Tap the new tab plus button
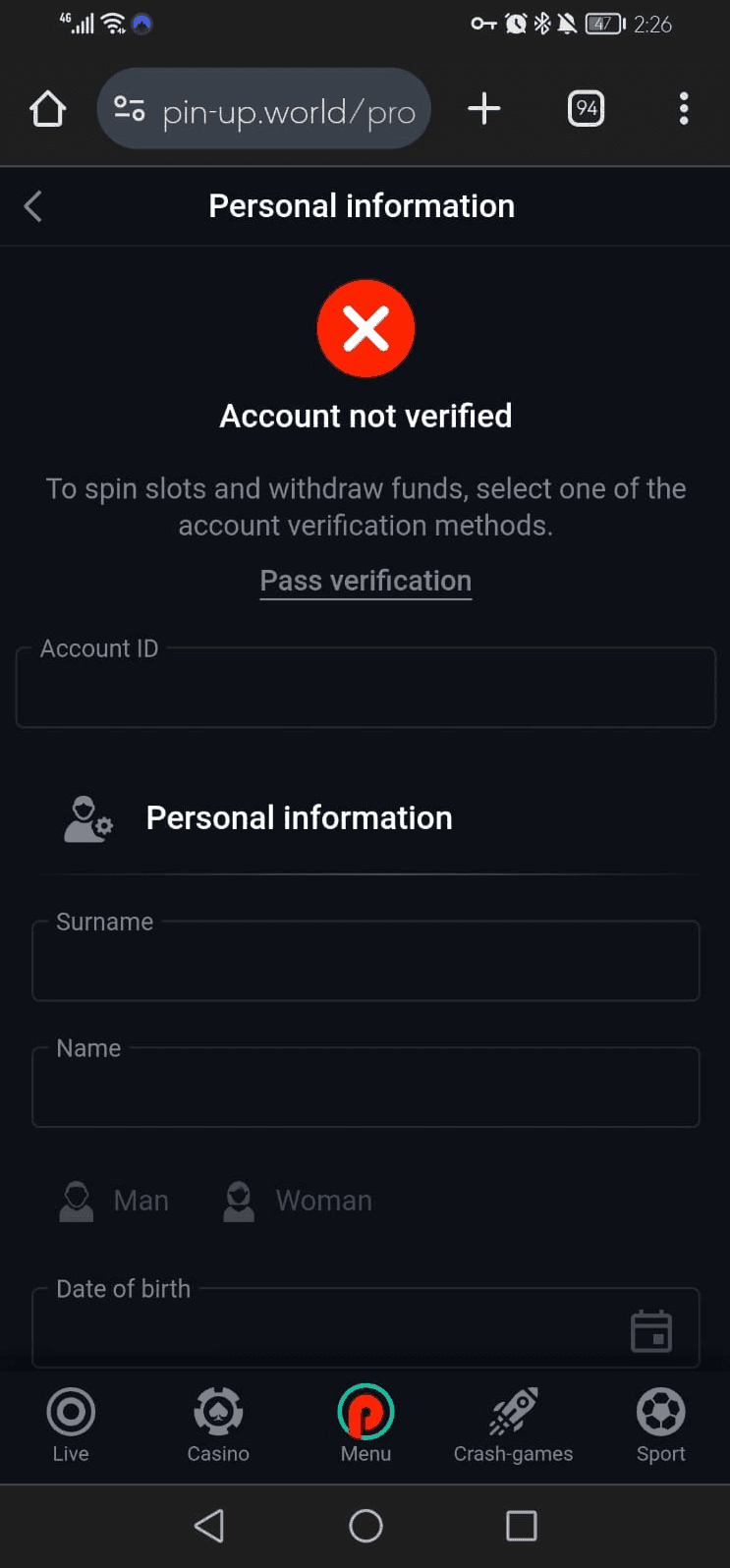Screen dimensions: 730x1568 [483, 108]
